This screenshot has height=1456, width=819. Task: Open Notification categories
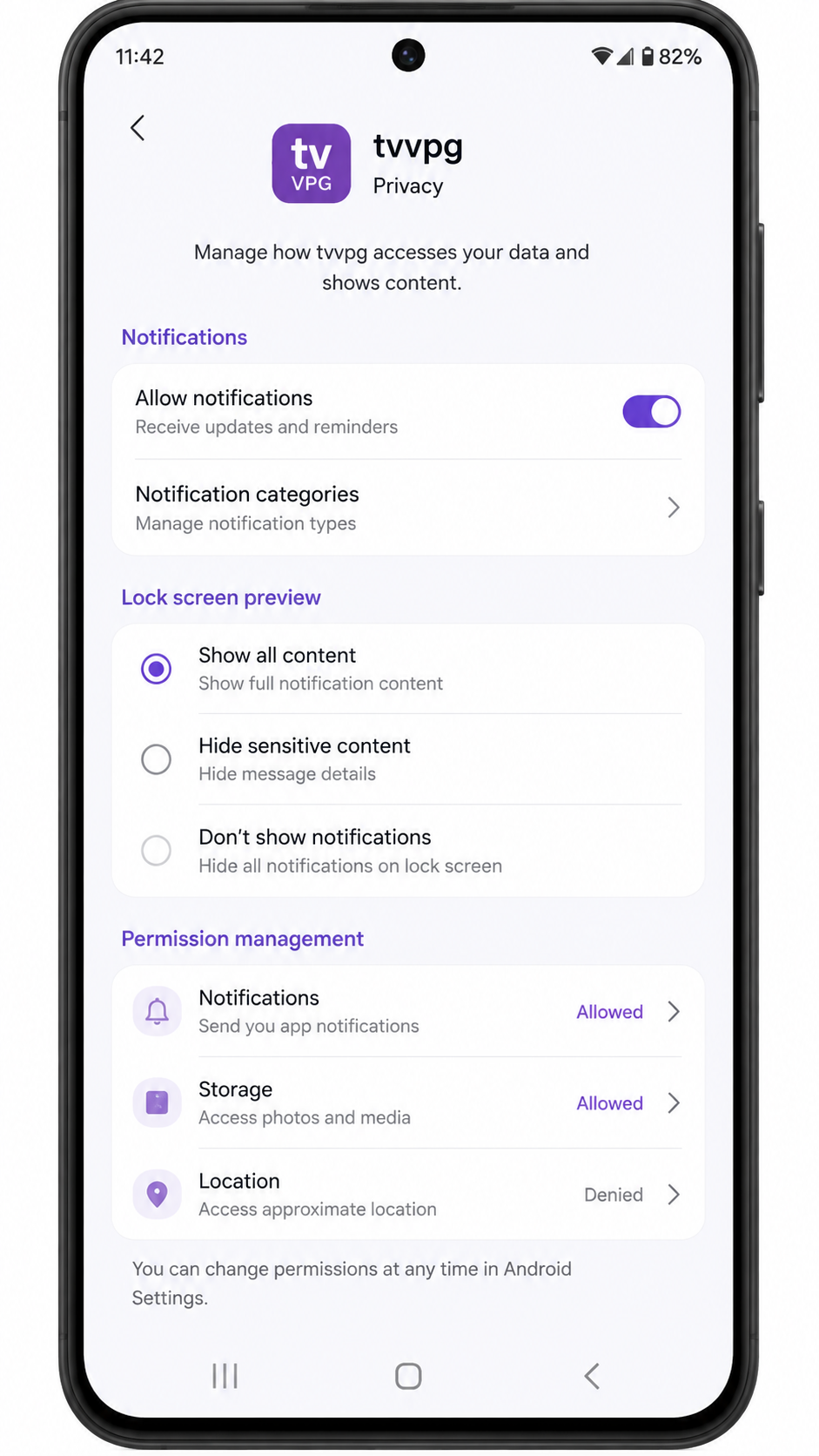[408, 508]
